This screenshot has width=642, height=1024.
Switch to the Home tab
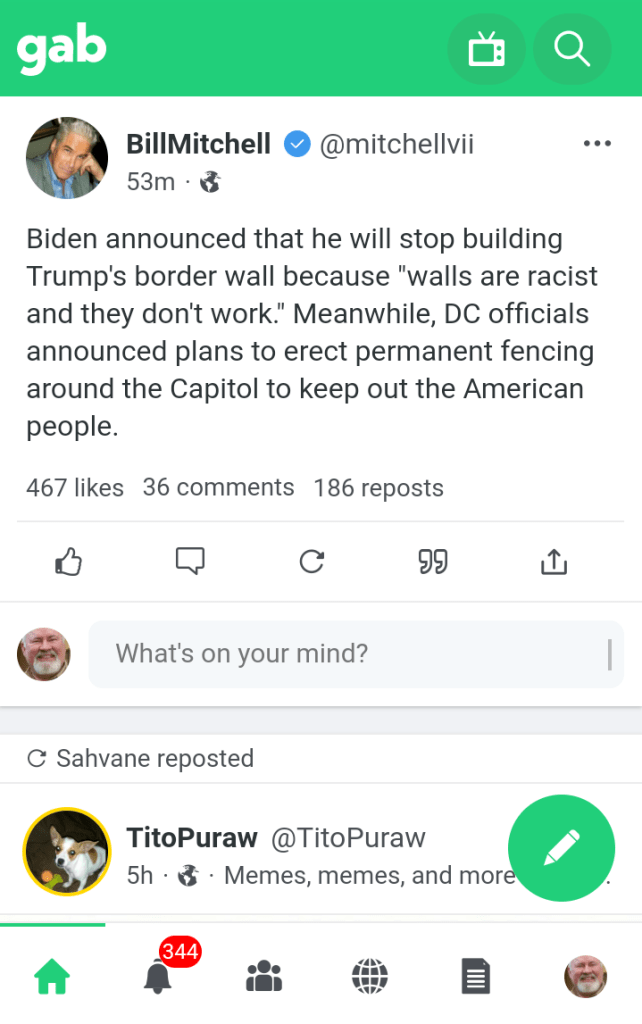pos(52,976)
